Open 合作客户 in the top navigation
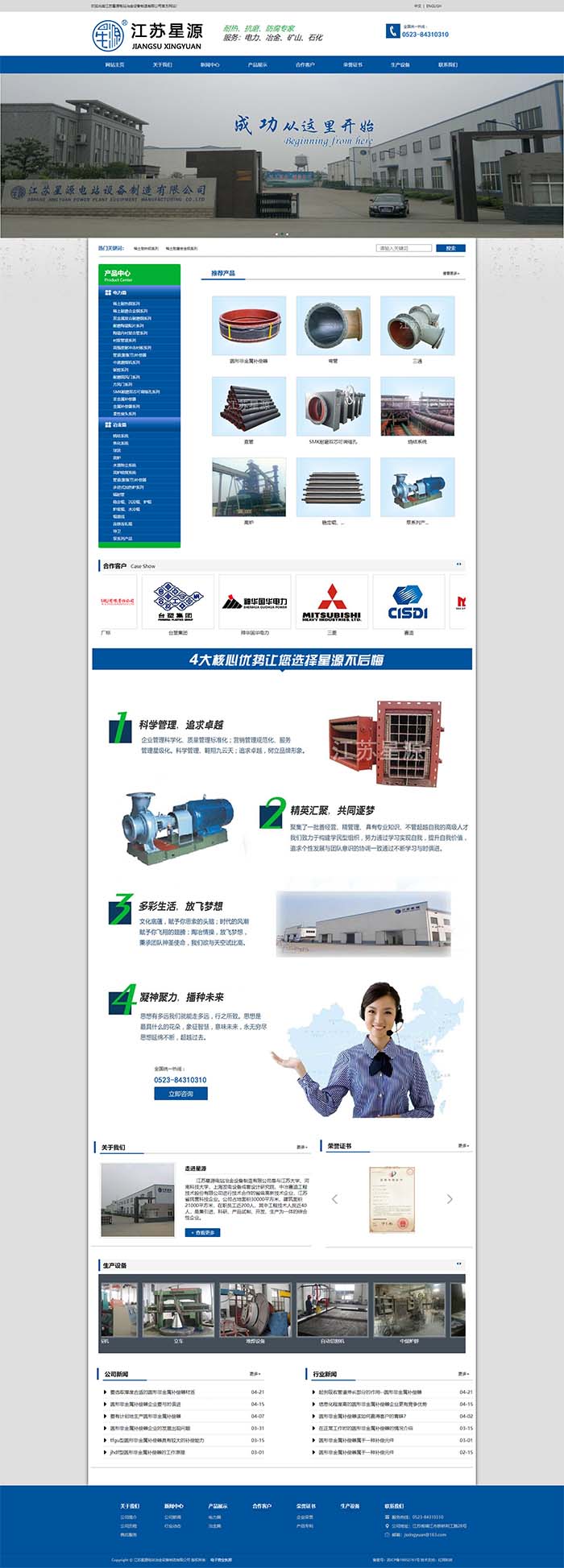 coord(305,64)
